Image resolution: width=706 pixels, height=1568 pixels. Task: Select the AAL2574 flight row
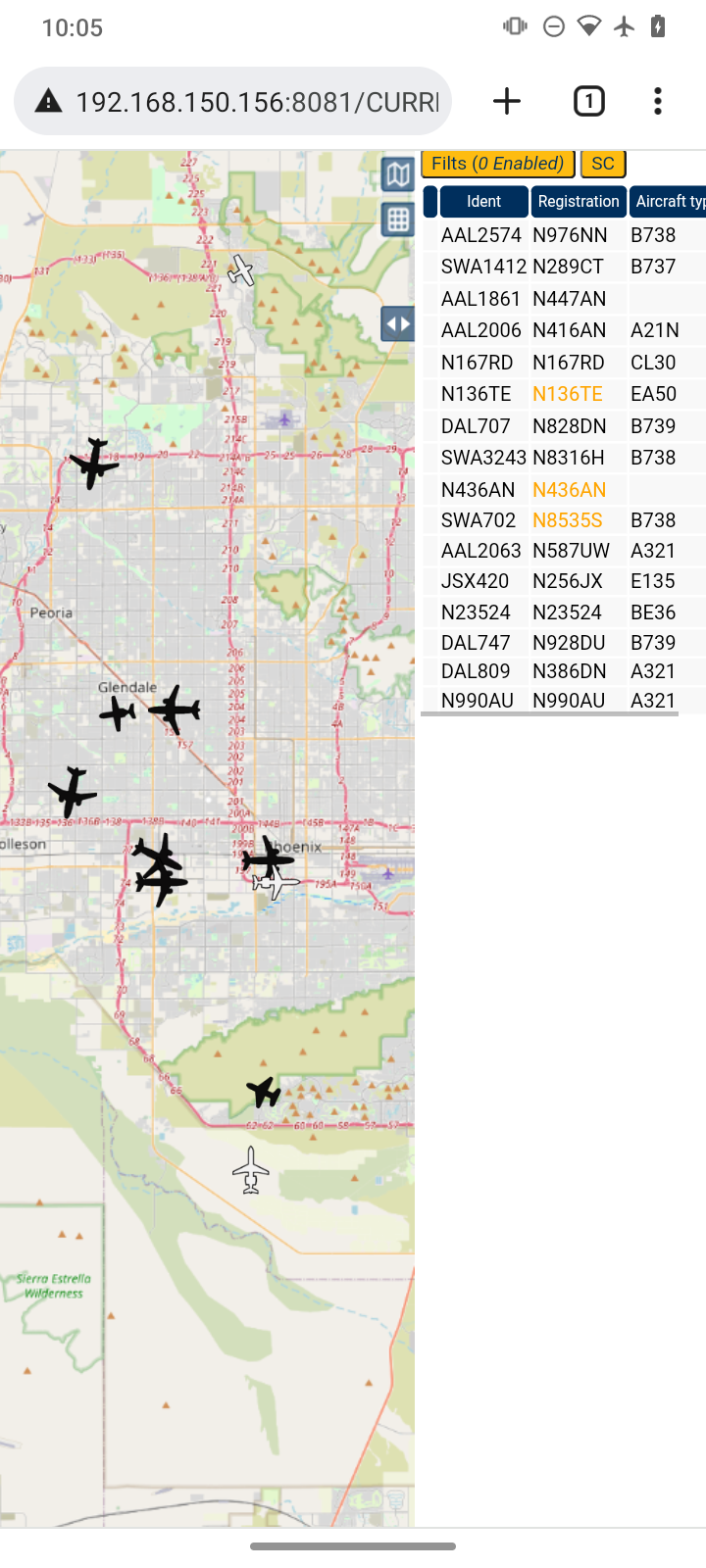tap(564, 235)
